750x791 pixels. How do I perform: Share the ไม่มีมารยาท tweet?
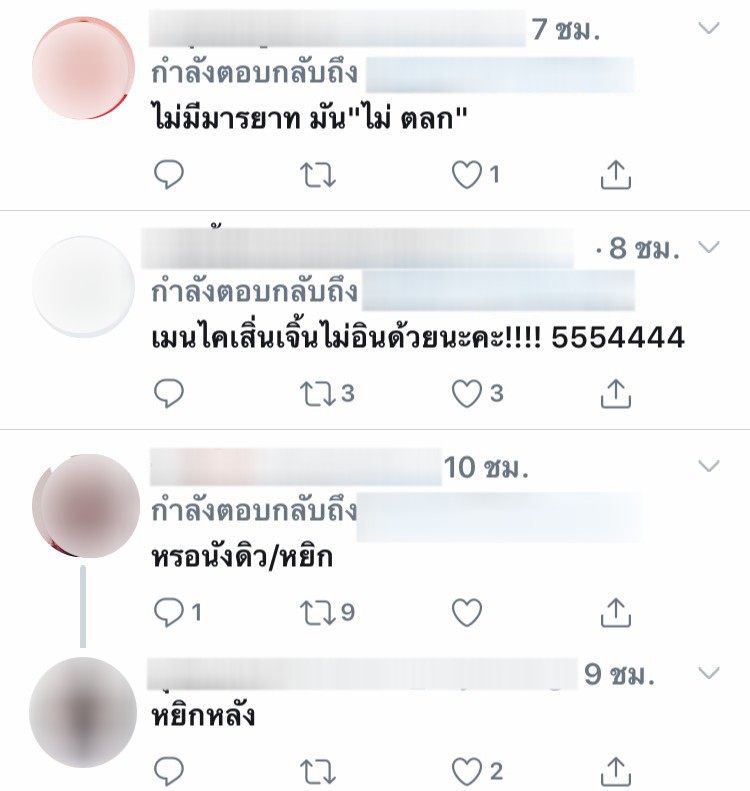click(x=616, y=176)
